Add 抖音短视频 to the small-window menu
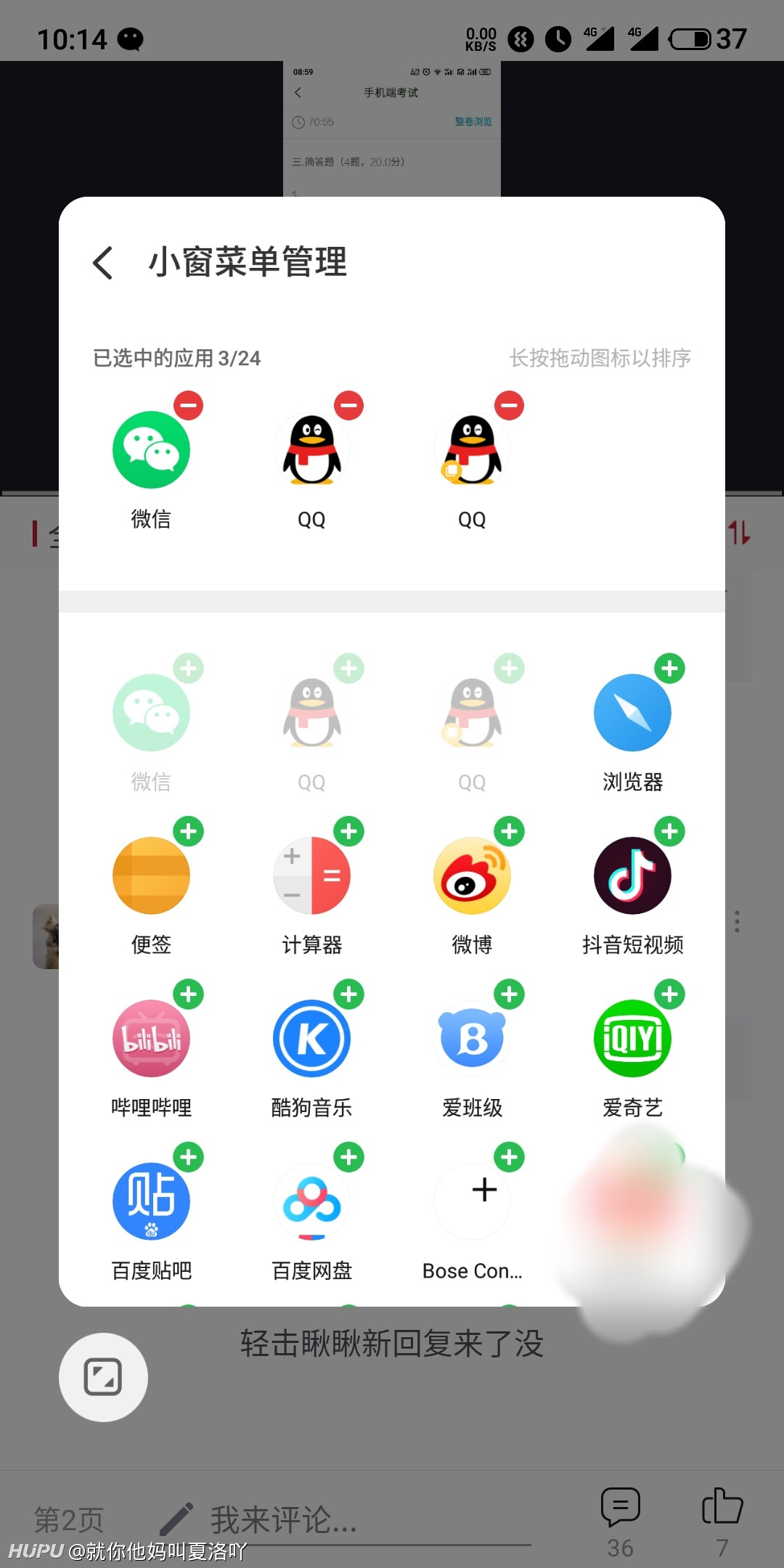 click(670, 831)
